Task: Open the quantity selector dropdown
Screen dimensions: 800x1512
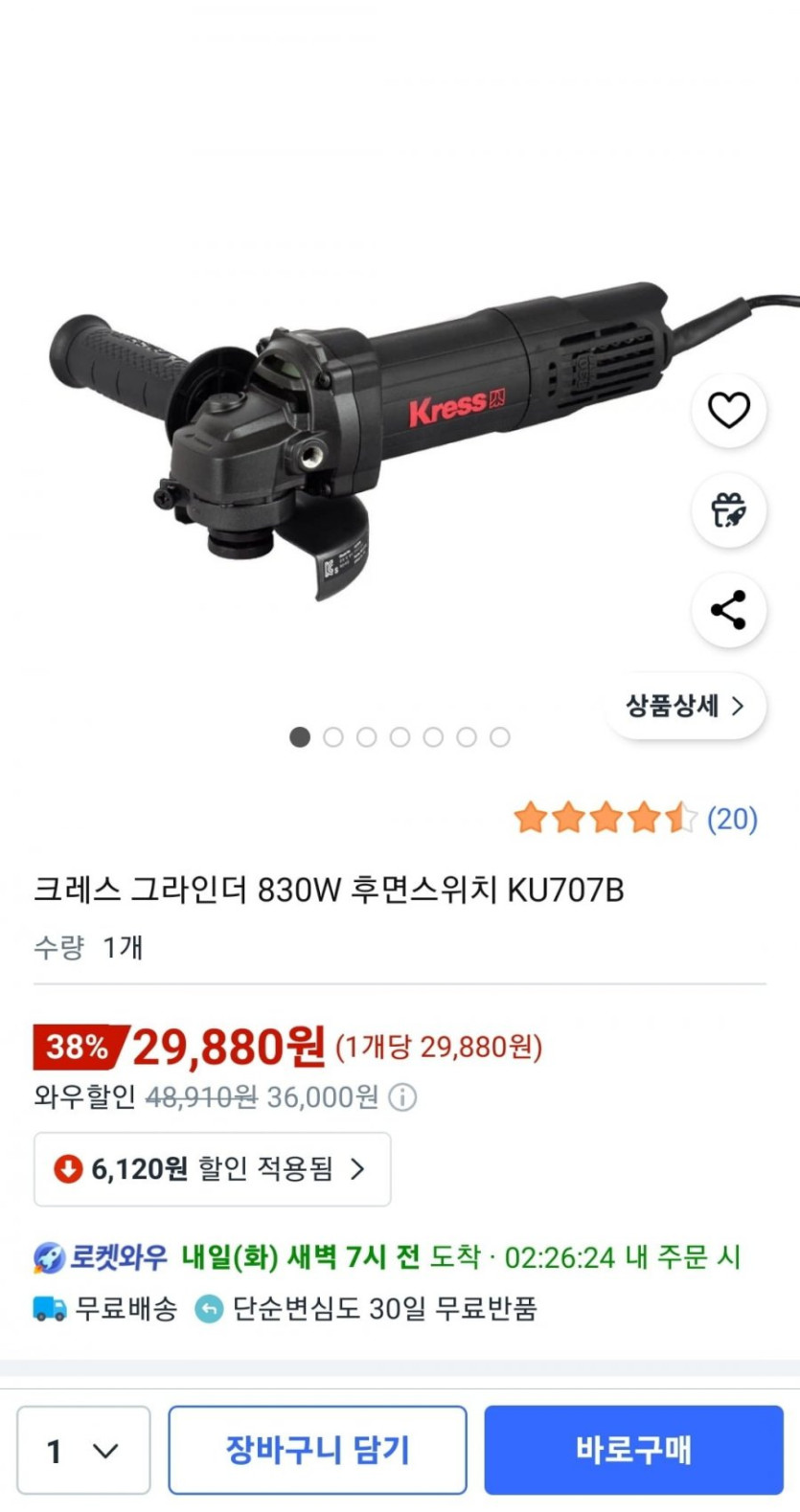Action: pos(83,1449)
